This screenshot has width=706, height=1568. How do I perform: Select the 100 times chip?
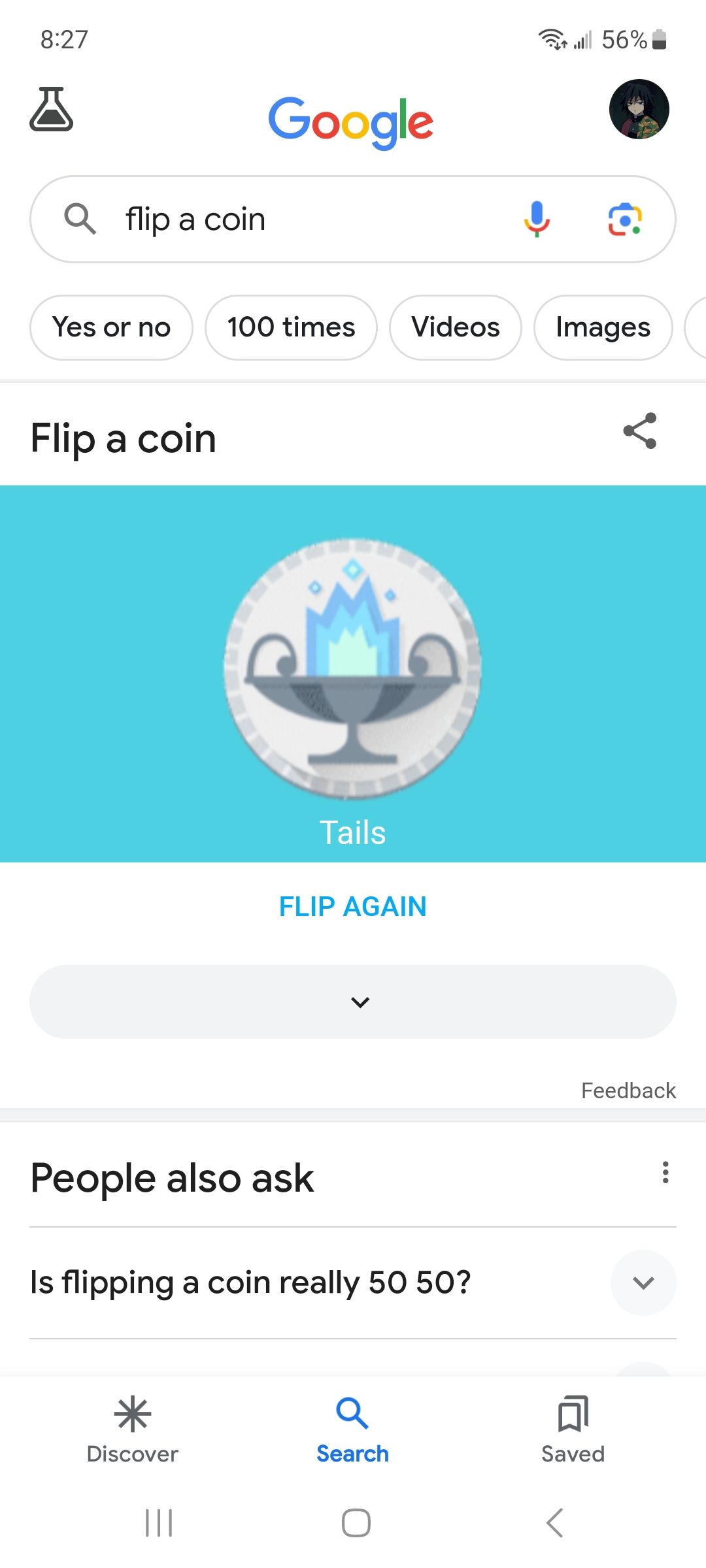291,327
